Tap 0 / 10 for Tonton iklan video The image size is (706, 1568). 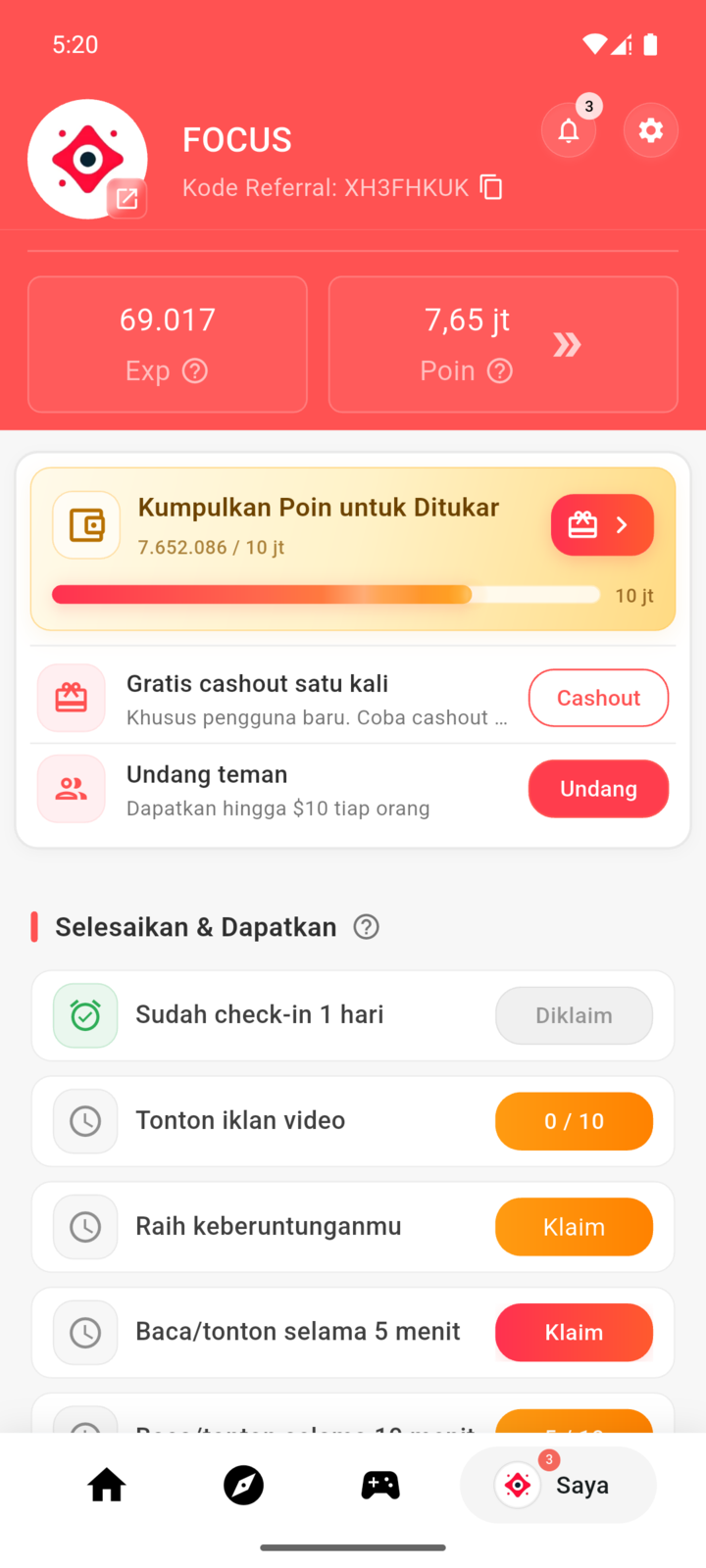[574, 1121]
